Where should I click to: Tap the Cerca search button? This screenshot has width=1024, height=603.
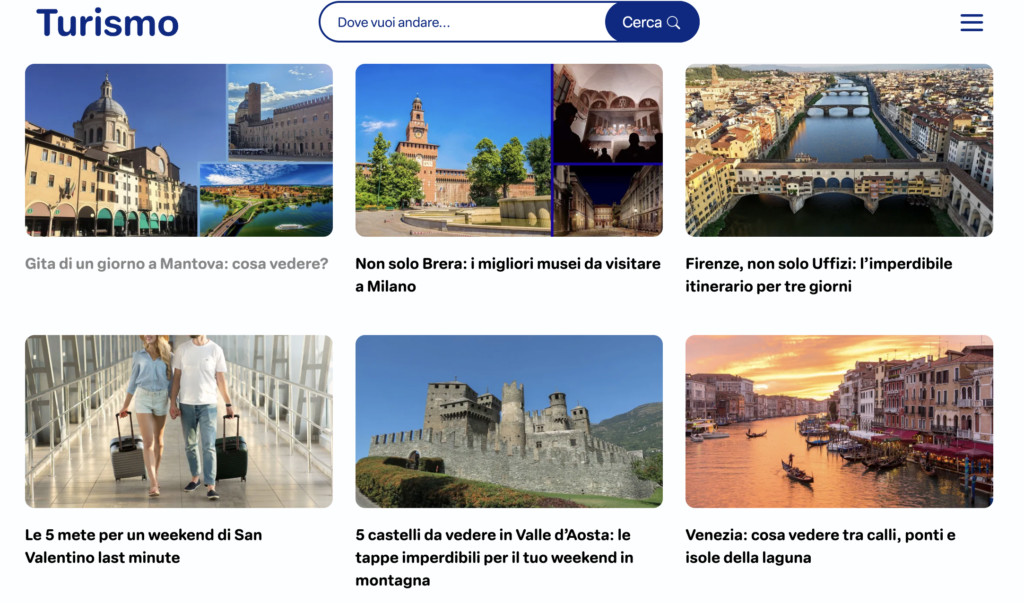click(x=651, y=22)
